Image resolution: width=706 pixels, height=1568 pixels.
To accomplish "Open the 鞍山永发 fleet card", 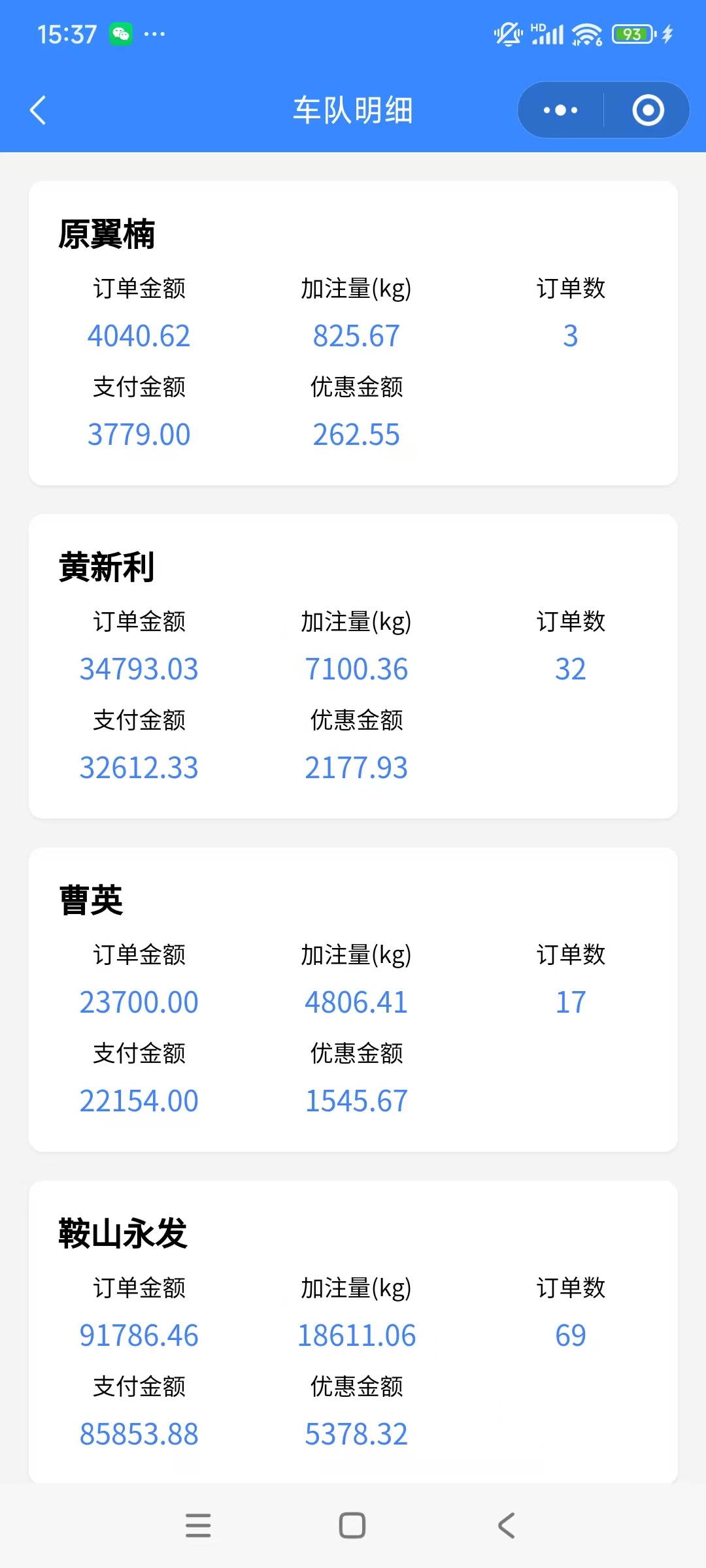I will click(353, 1333).
